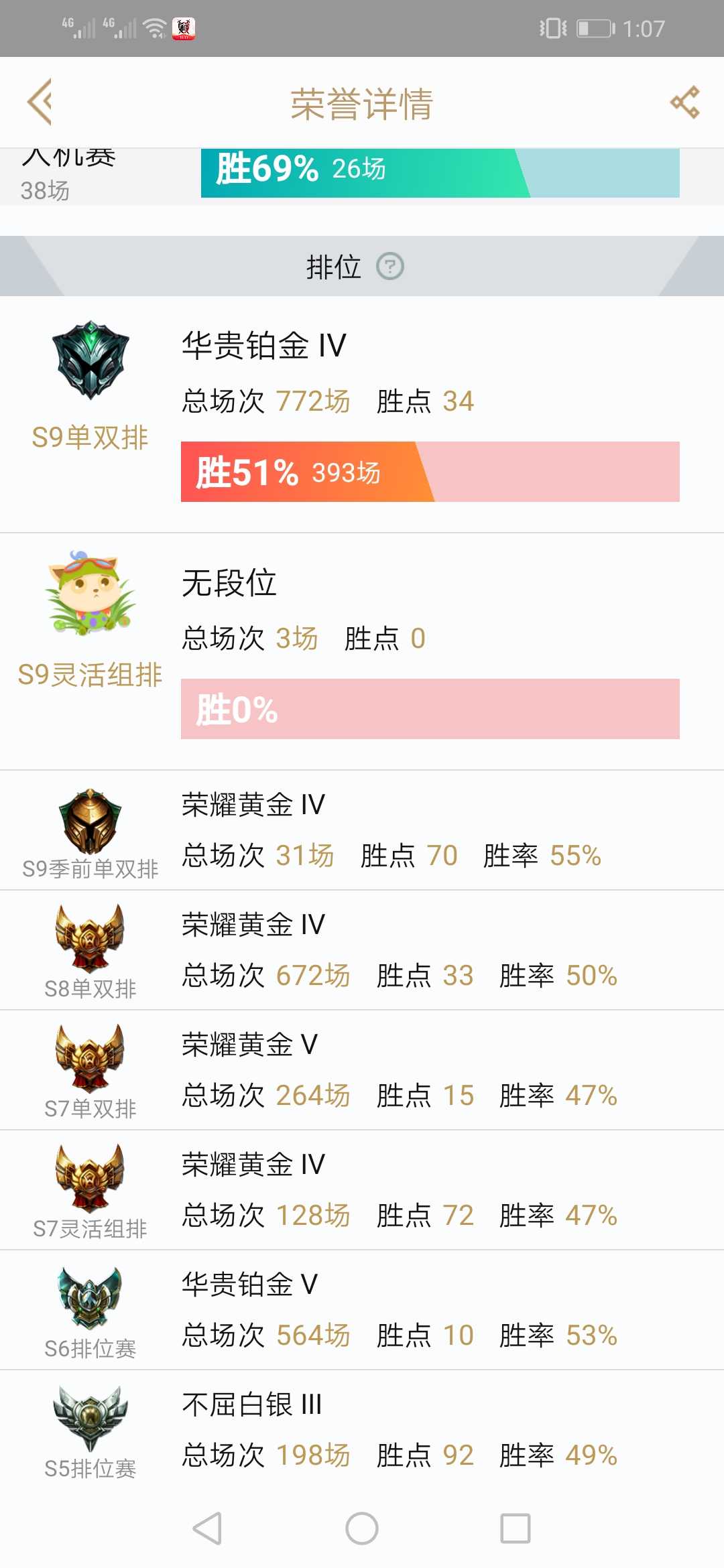Image resolution: width=724 pixels, height=1568 pixels.
Task: Go back from the 荣誉详情 page
Action: [40, 102]
